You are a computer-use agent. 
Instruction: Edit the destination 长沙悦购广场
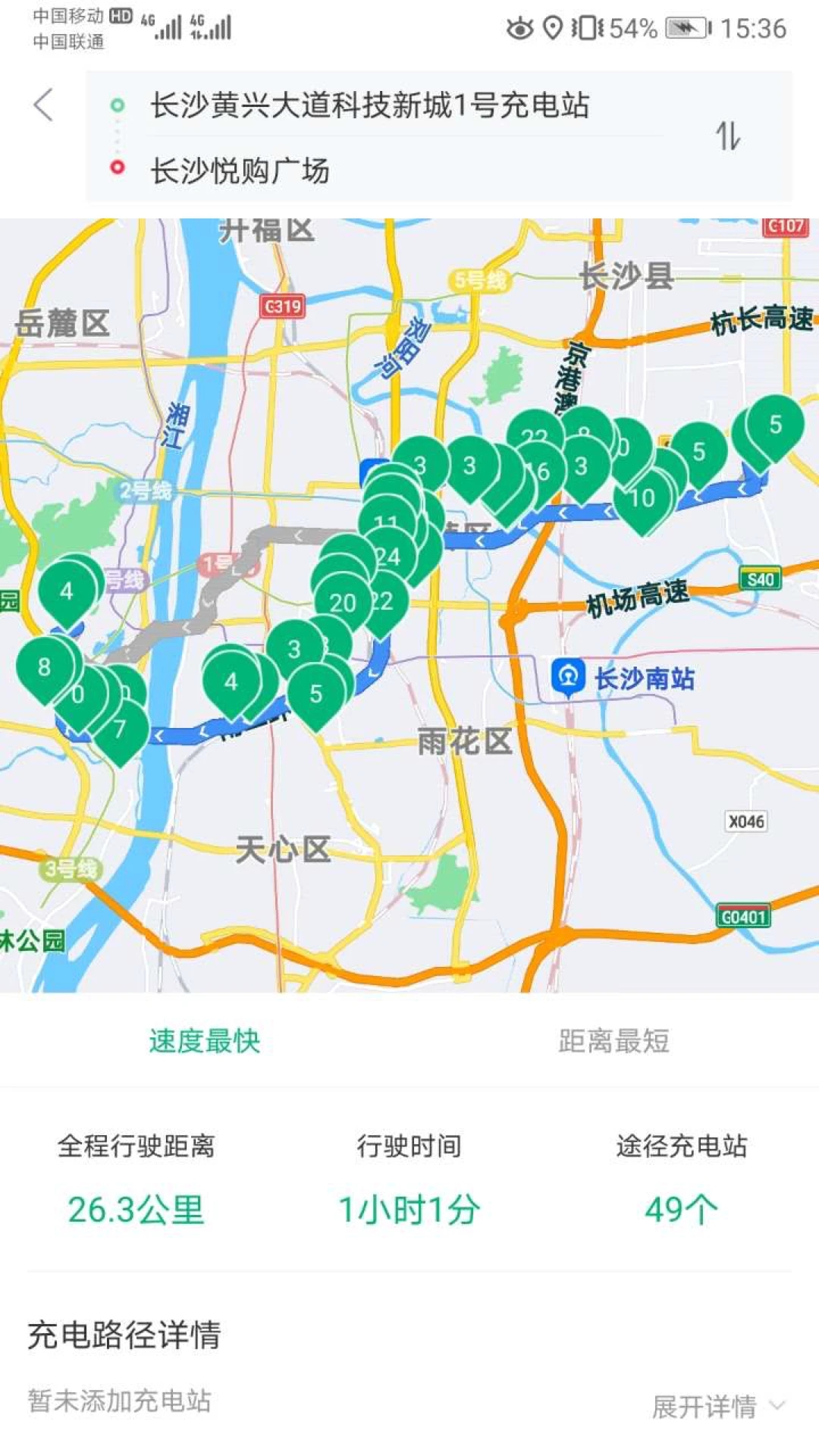click(240, 170)
